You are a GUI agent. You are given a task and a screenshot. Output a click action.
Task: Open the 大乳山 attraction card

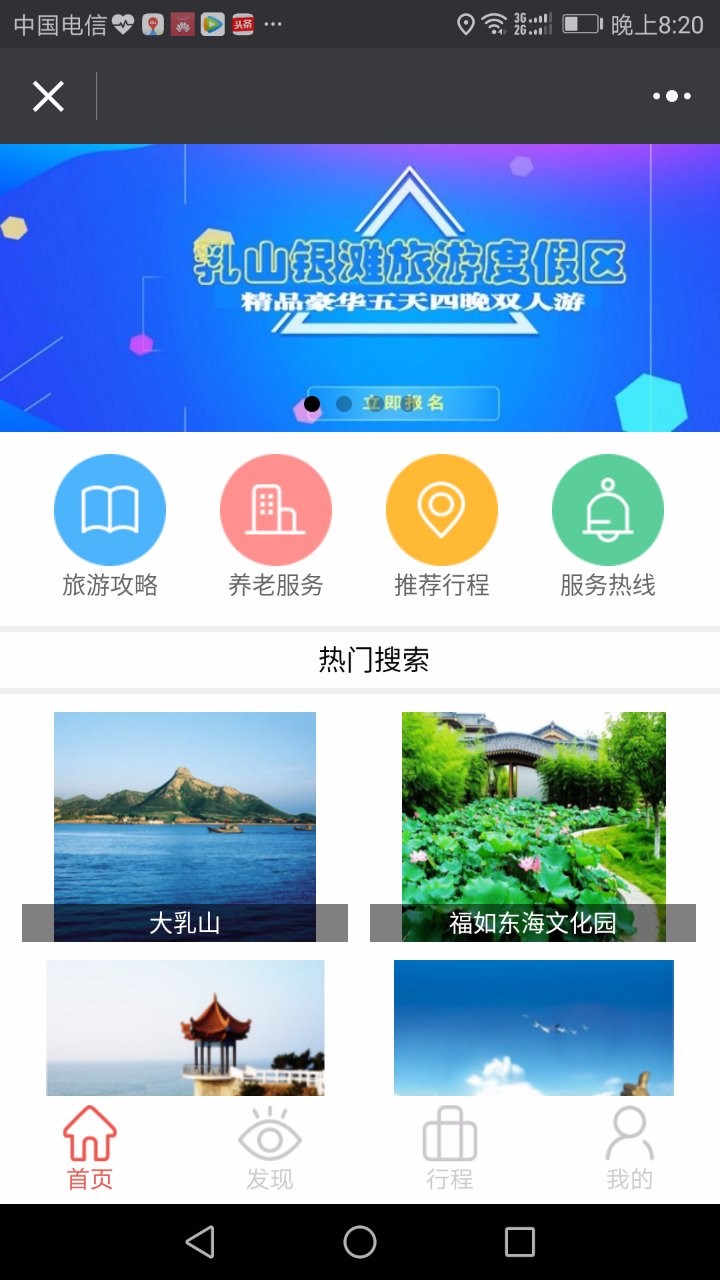coord(185,827)
